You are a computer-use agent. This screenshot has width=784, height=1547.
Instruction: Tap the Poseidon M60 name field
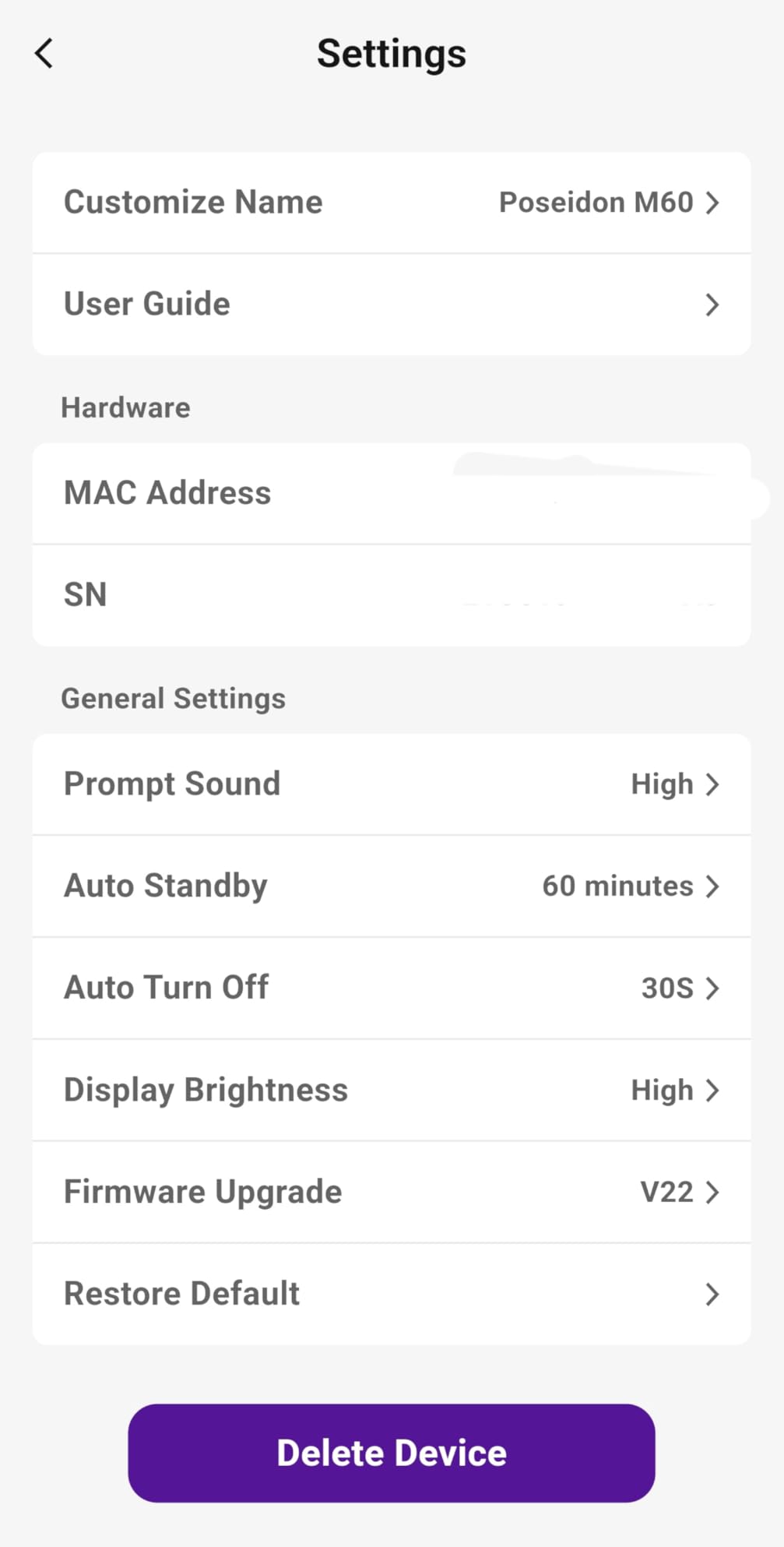[x=595, y=202]
